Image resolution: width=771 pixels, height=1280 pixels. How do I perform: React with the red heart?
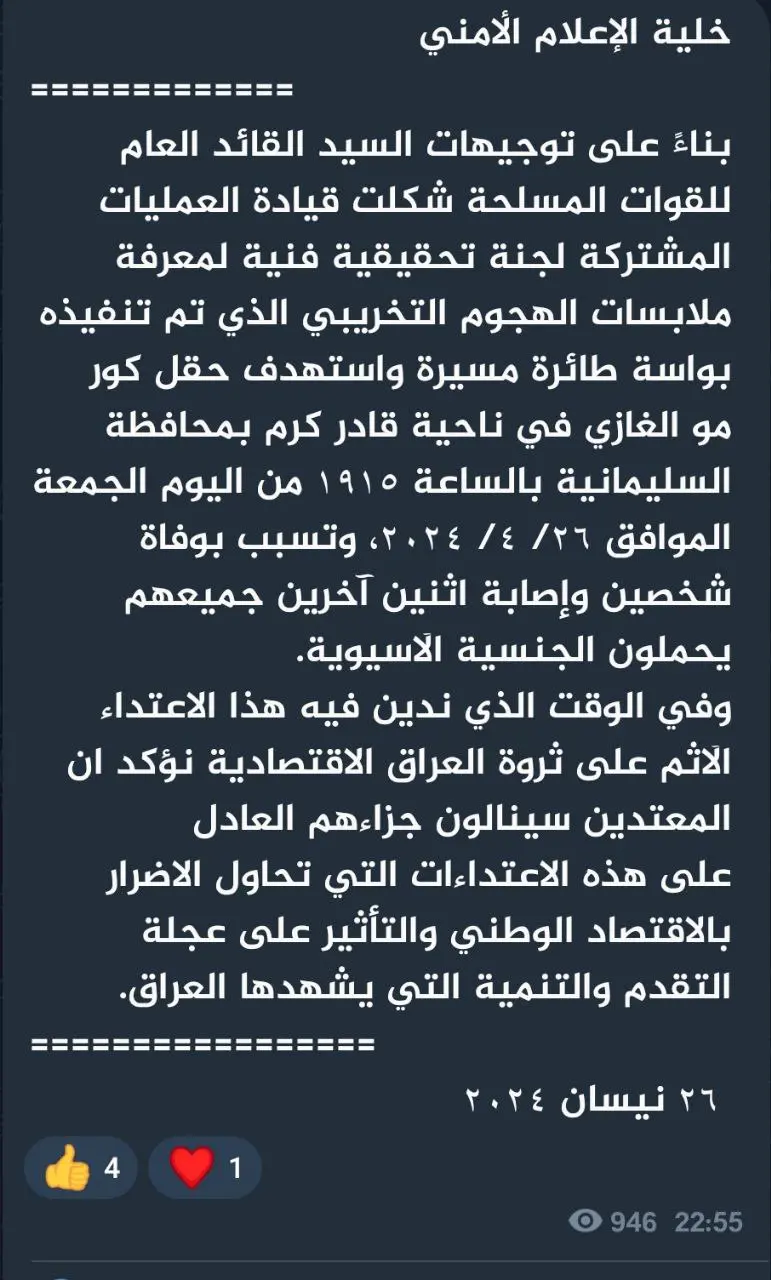(204, 1167)
